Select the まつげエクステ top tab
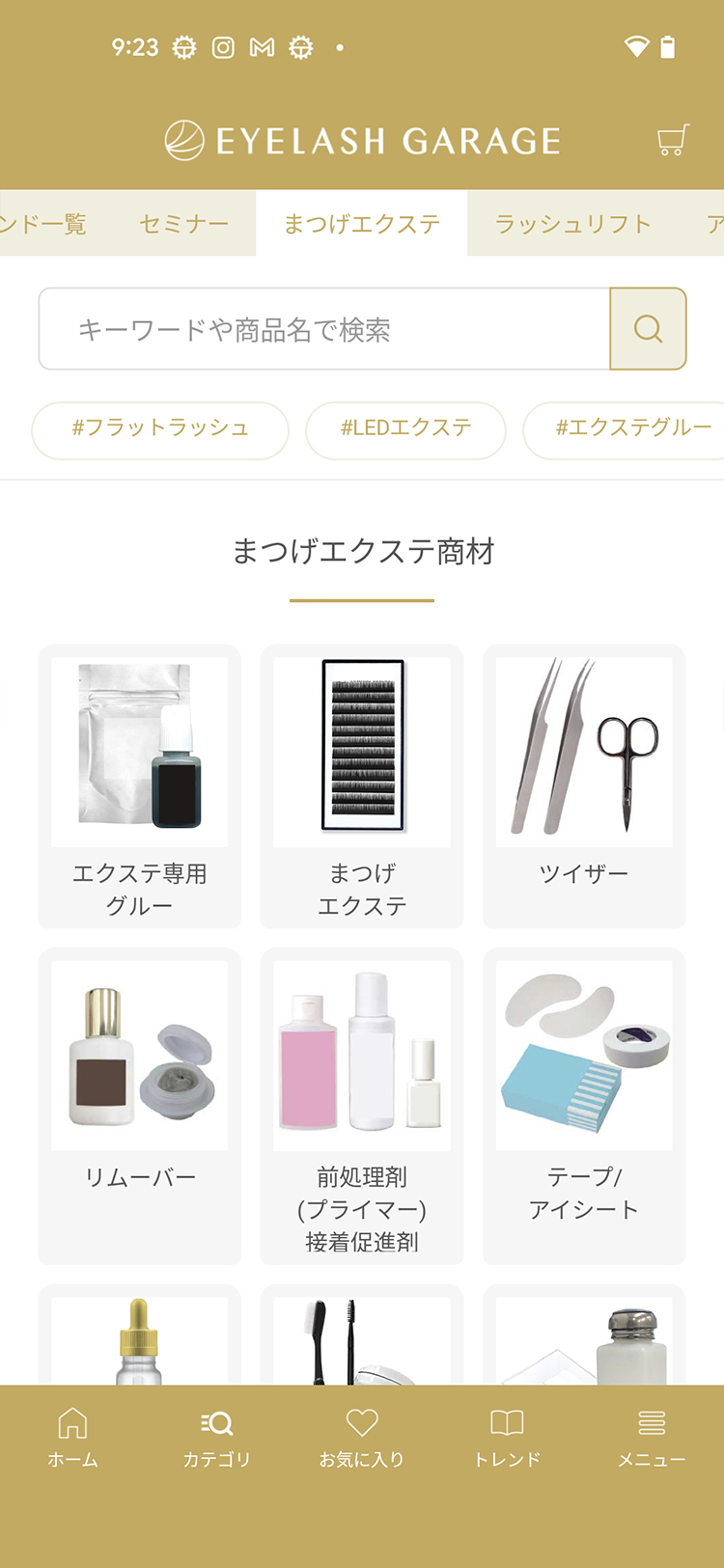The image size is (724, 1568). (362, 224)
